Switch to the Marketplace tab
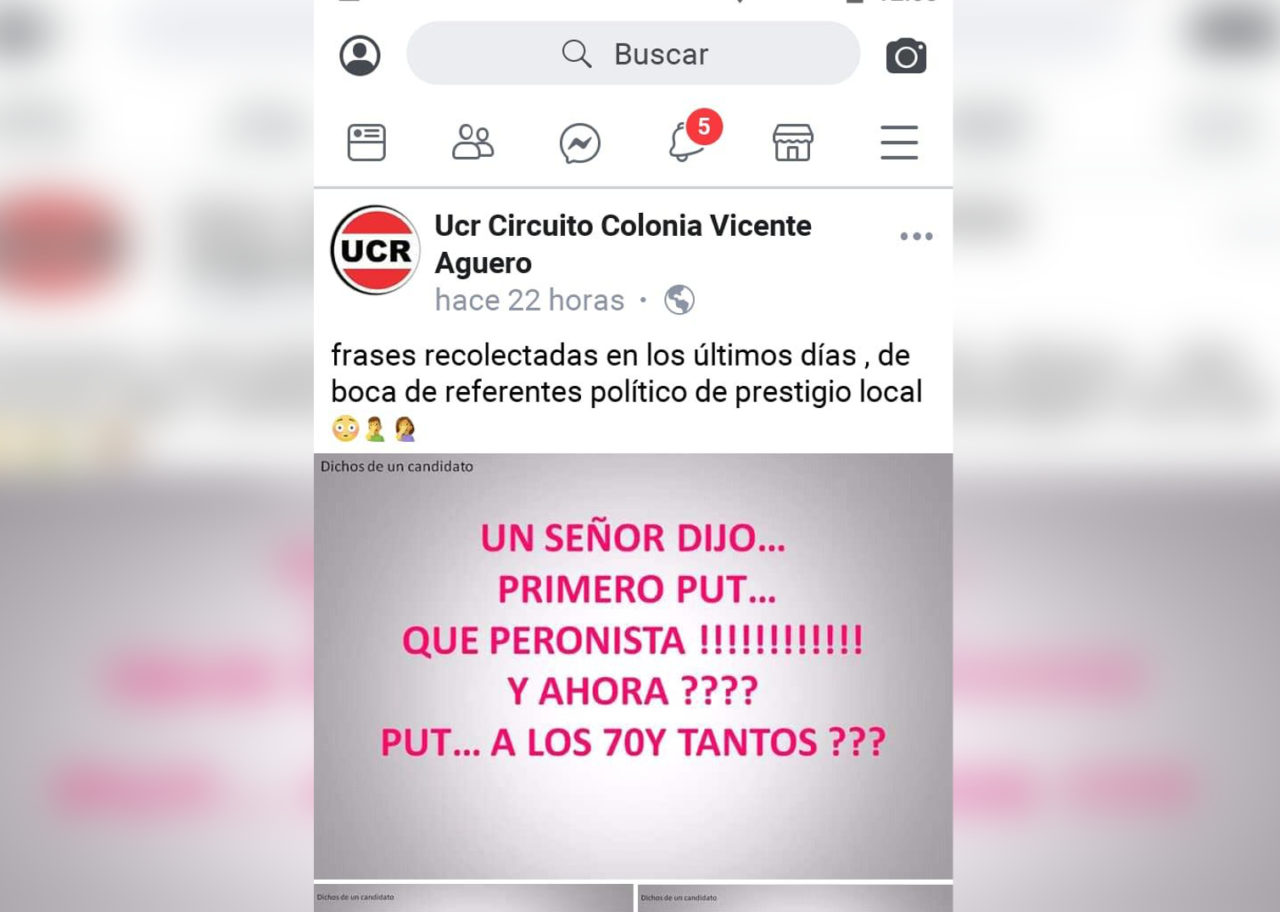This screenshot has width=1280, height=912. click(x=793, y=143)
